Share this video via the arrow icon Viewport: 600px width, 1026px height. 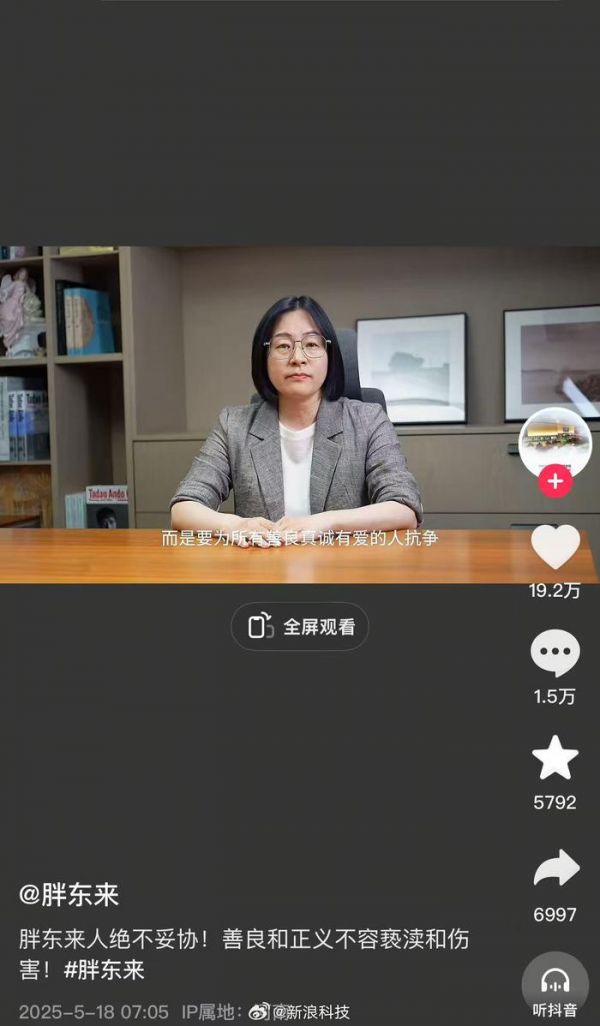tap(556, 869)
